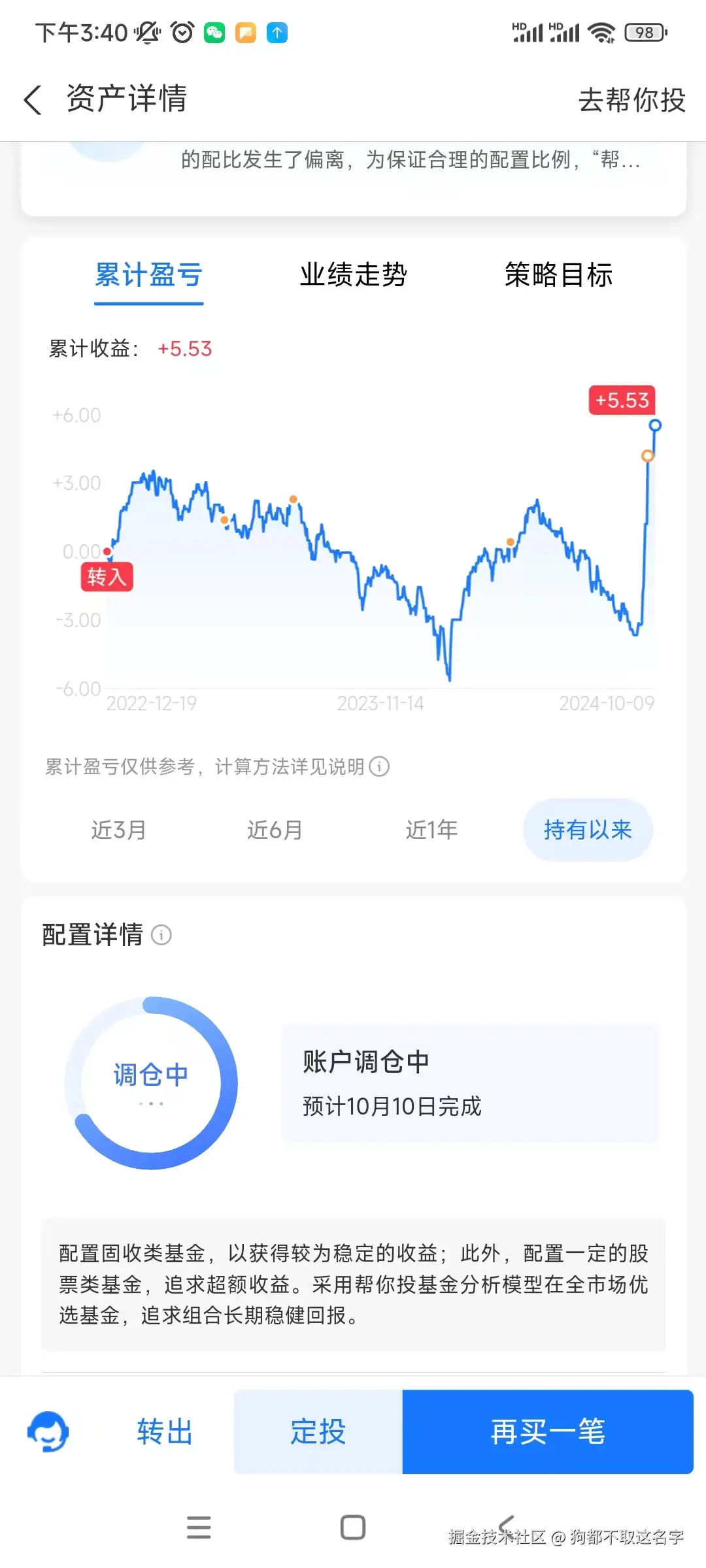Switch to the 业绩走势 tab
Image resolution: width=706 pixels, height=1568 pixels.
352,275
